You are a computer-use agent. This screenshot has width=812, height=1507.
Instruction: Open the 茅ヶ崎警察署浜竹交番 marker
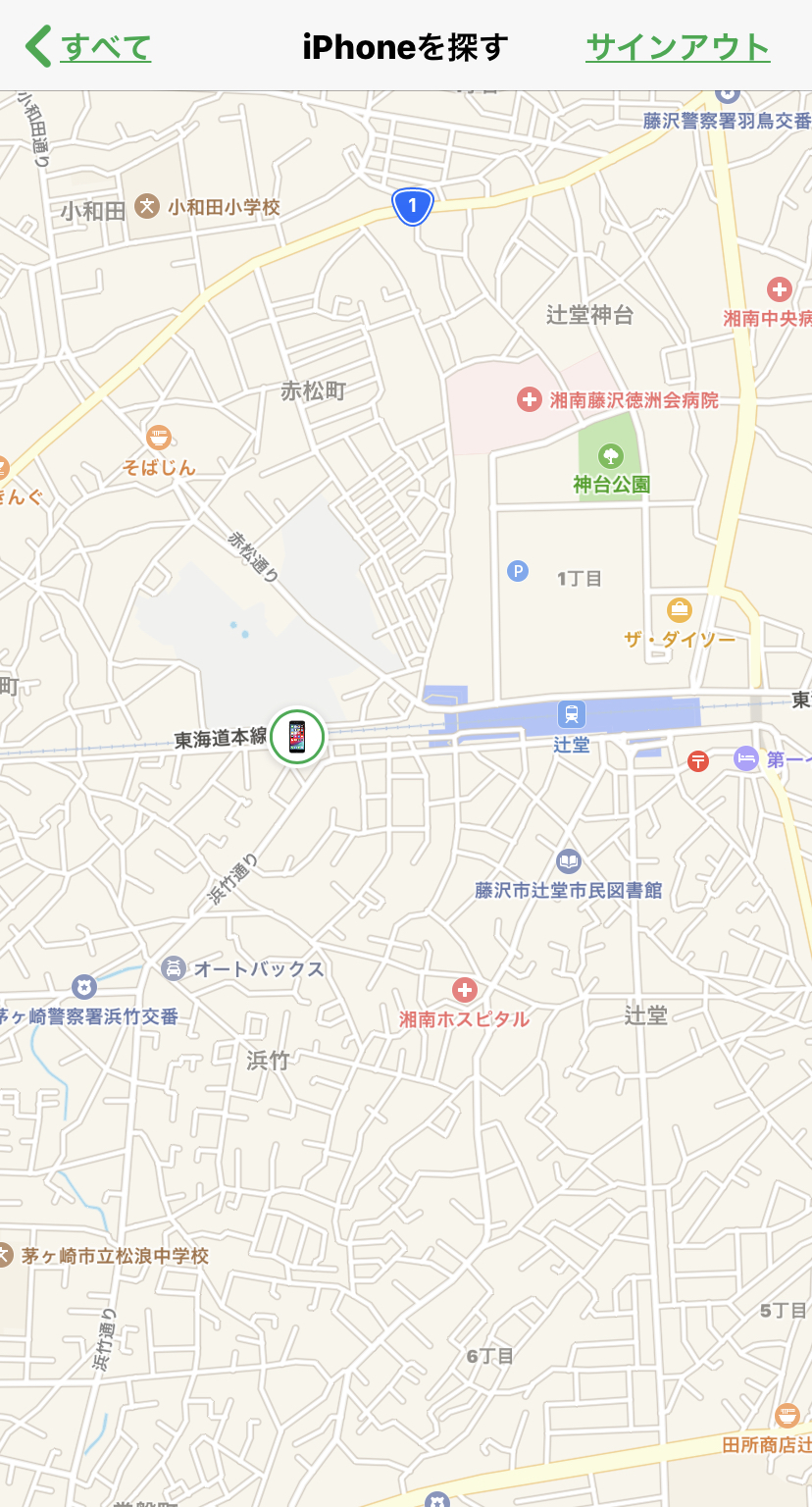point(84,987)
